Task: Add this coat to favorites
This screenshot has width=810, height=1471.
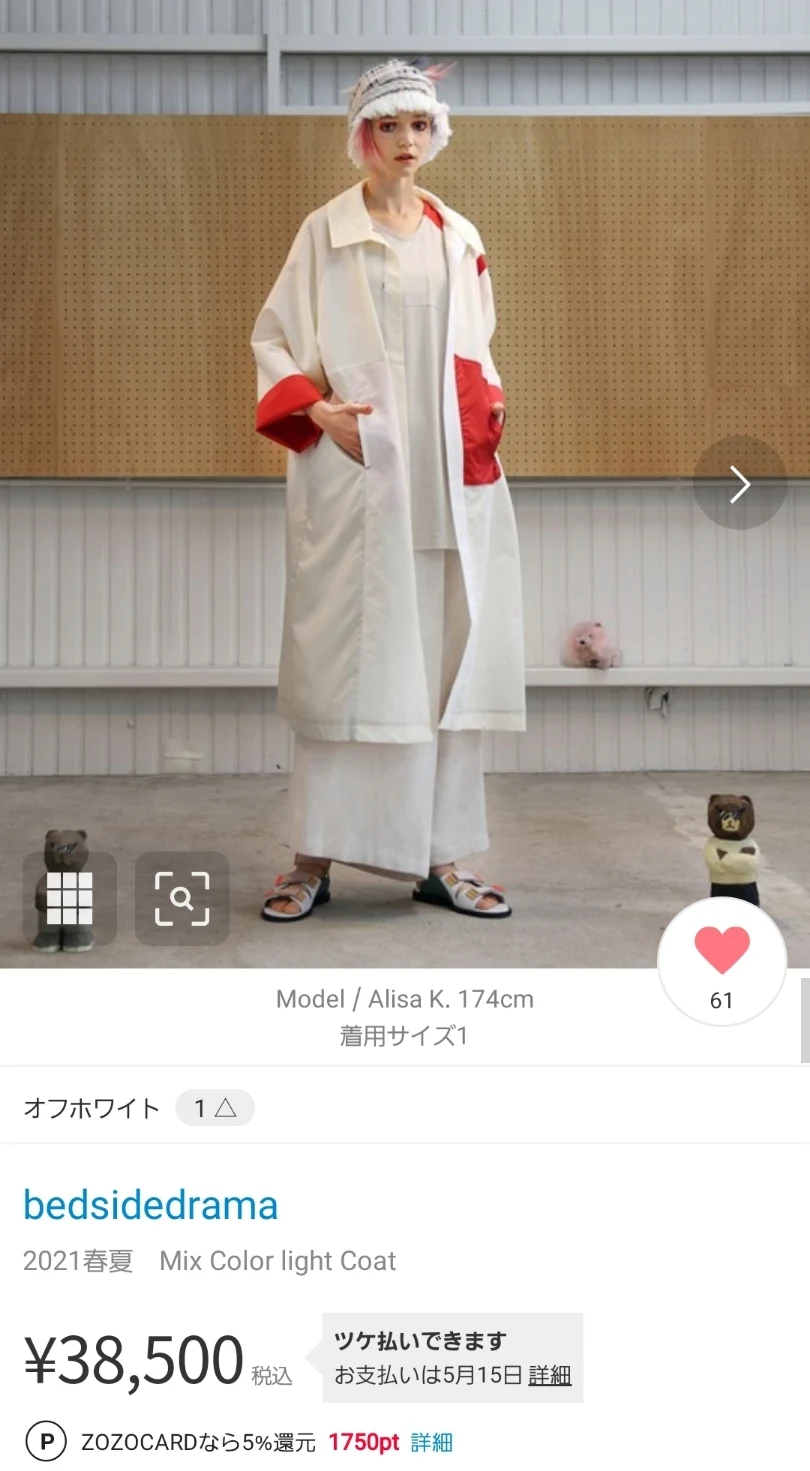Action: pos(722,961)
